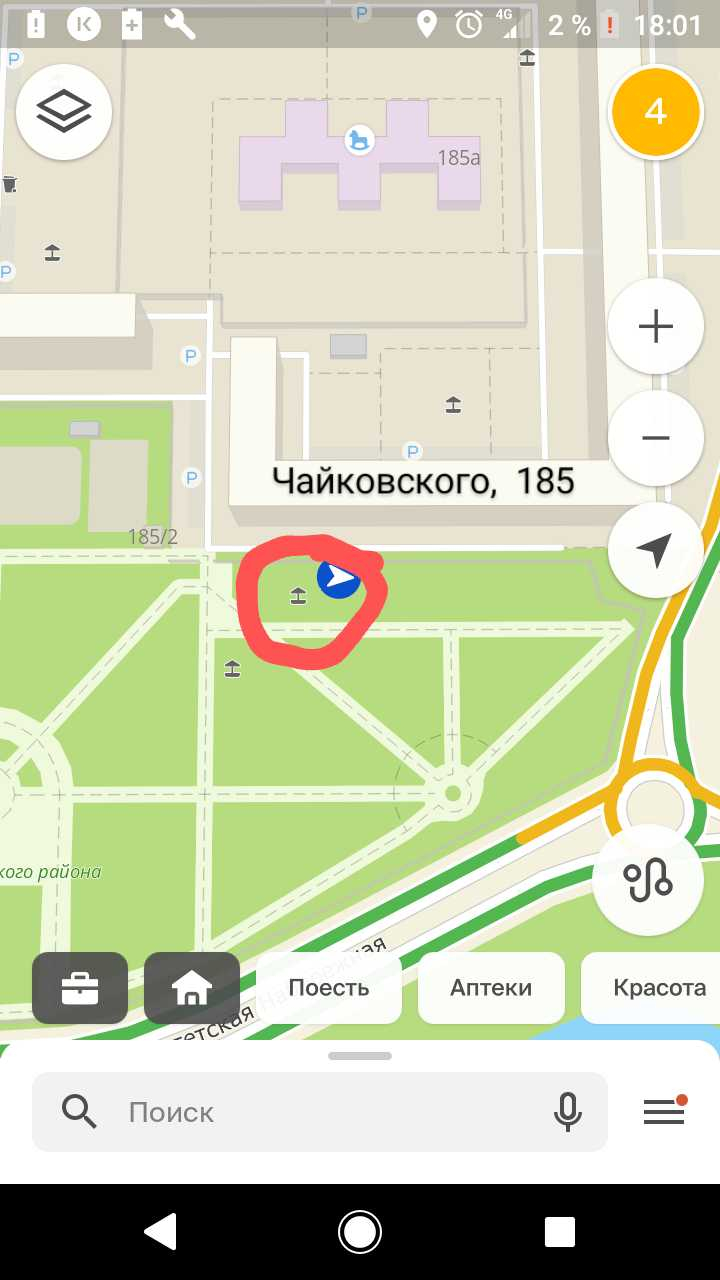Image resolution: width=720 pixels, height=1280 pixels.
Task: Zoom in with the plus button
Action: click(655, 326)
